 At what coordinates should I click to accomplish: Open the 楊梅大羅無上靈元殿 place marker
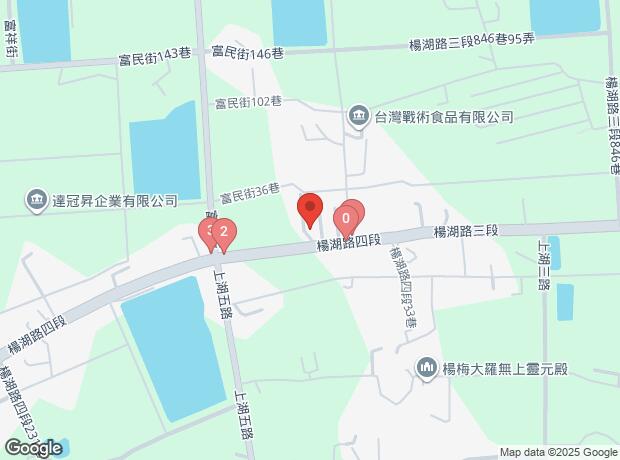click(x=426, y=368)
